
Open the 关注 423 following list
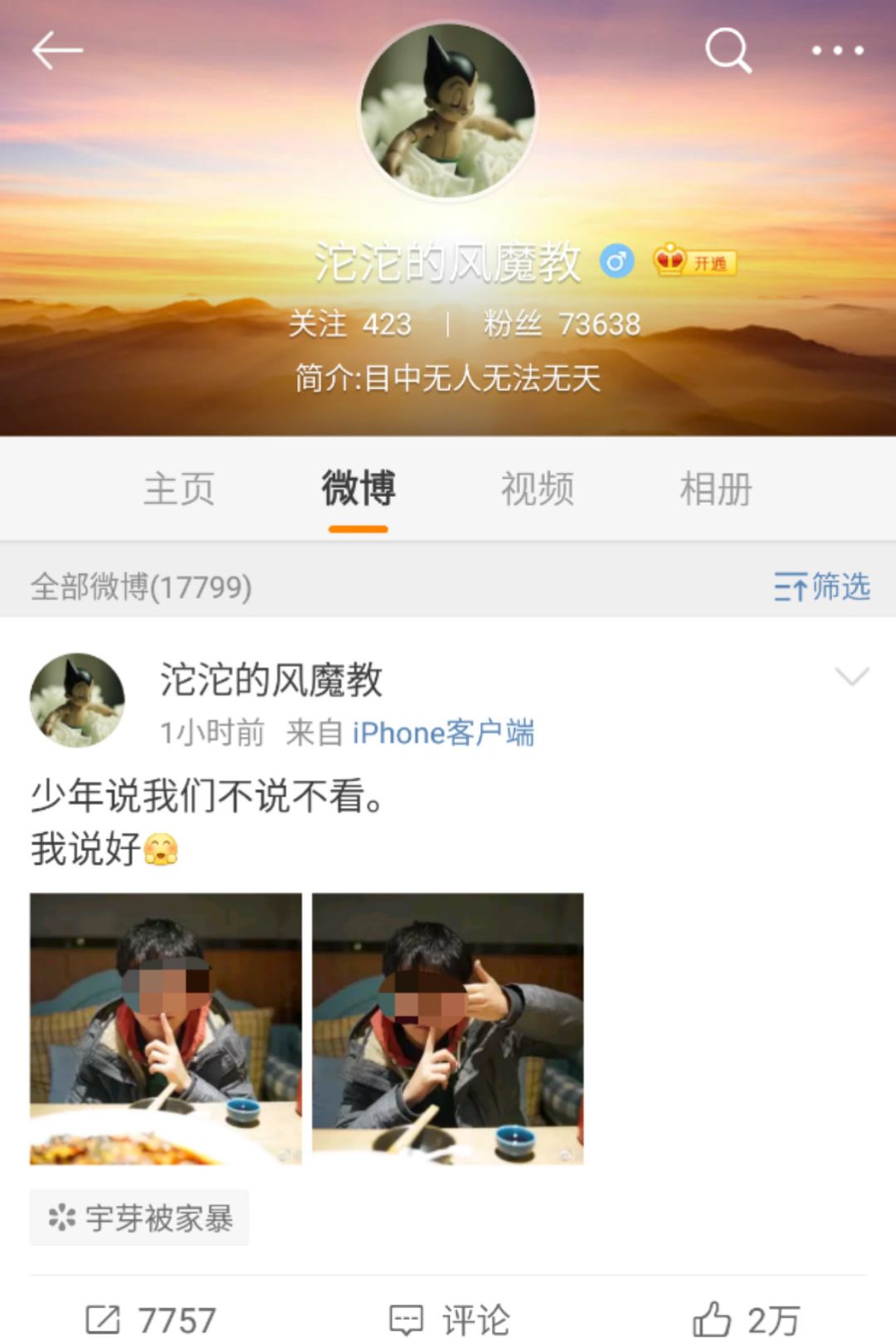pyautogui.click(x=349, y=324)
